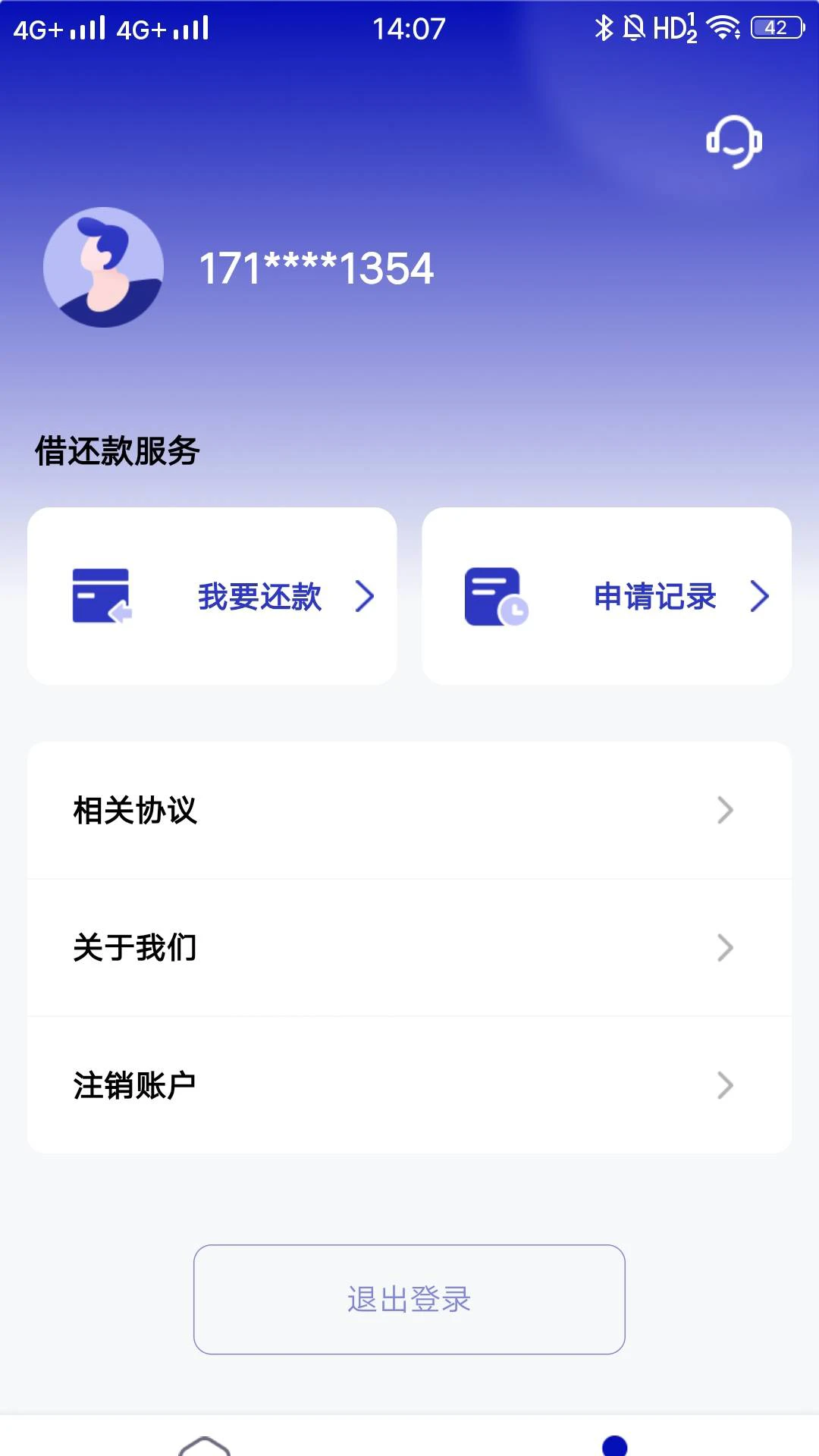This screenshot has height=1456, width=819.
Task: Choose 关于我们 from the list
Action: (135, 948)
